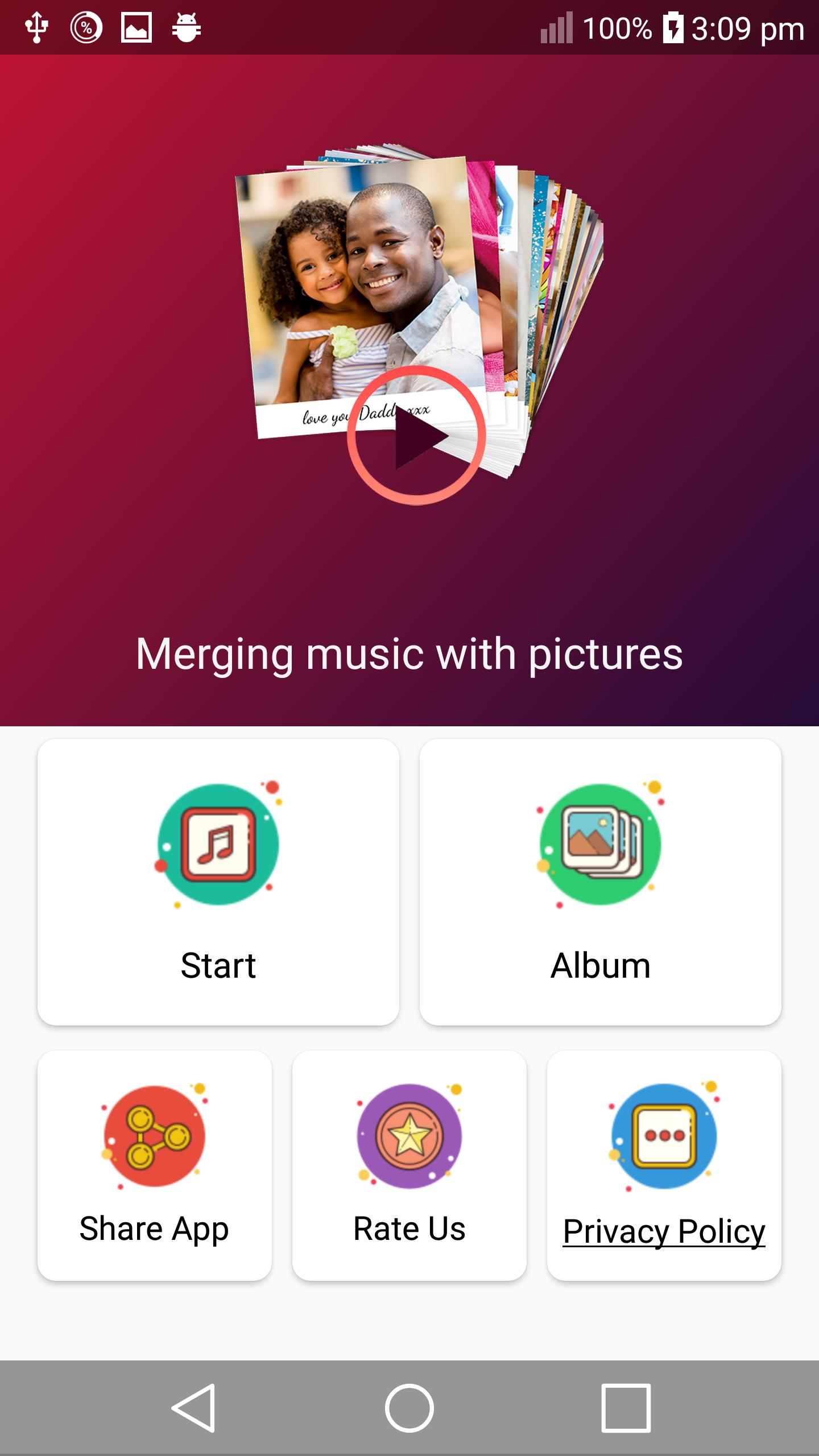Open the recent apps overview

tap(626, 1408)
